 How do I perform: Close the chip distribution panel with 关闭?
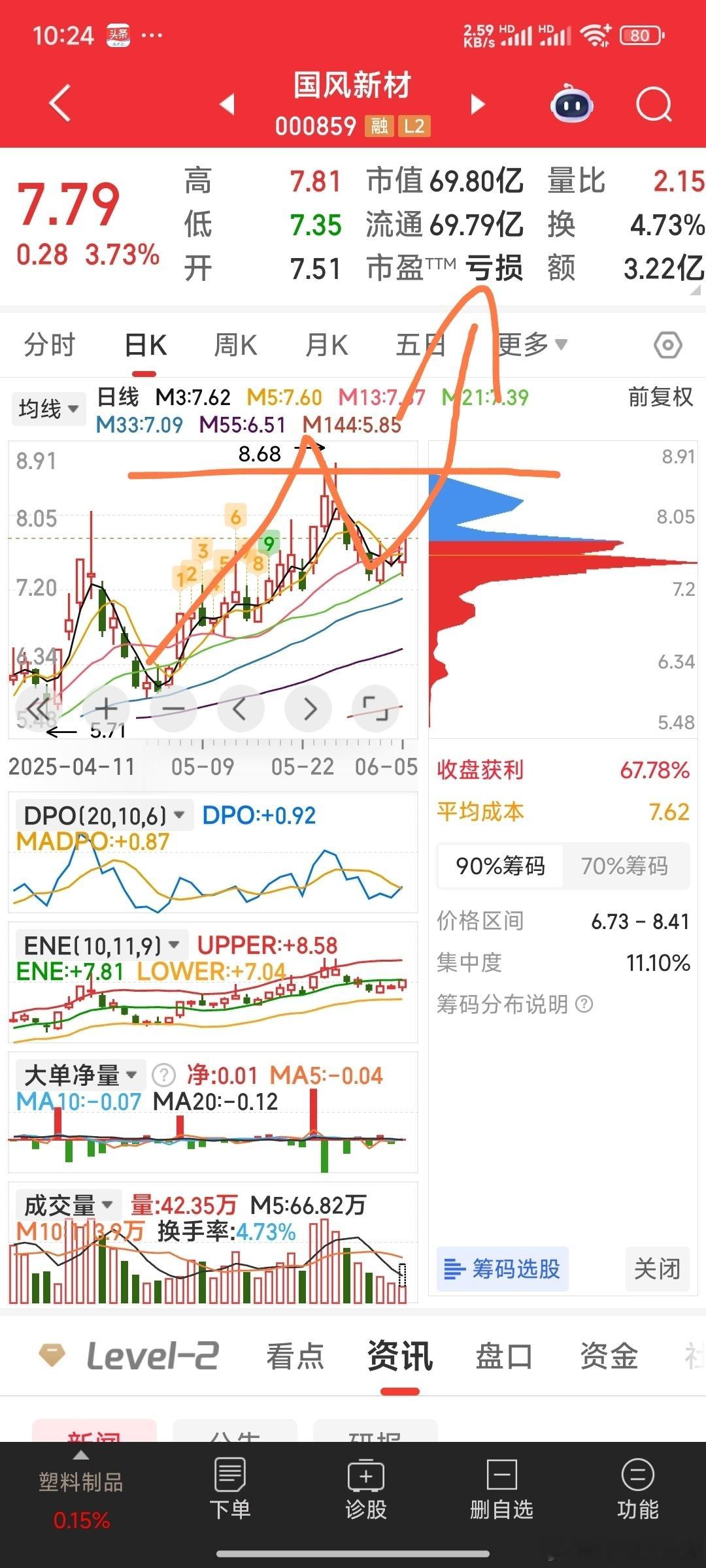(657, 1269)
